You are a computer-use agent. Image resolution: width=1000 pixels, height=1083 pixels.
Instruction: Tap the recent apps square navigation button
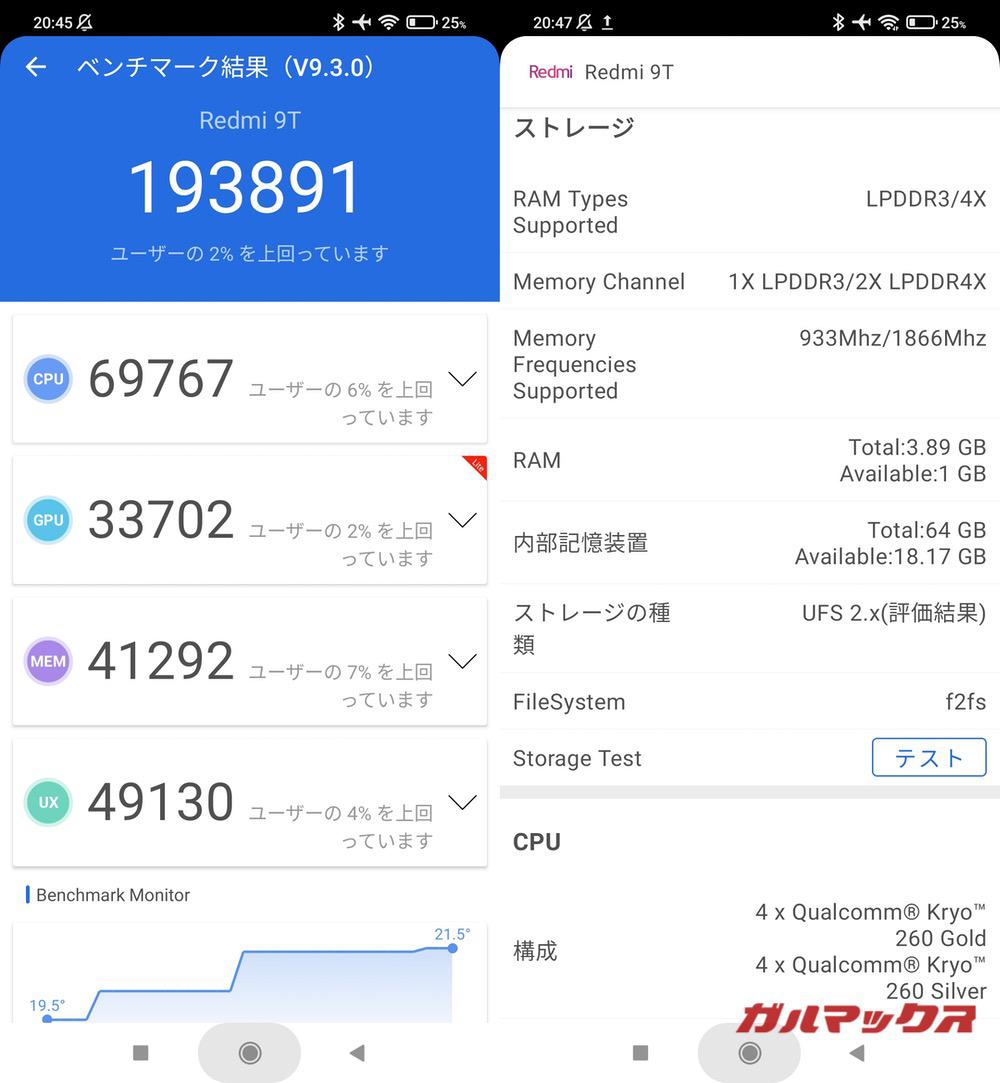(x=140, y=1052)
